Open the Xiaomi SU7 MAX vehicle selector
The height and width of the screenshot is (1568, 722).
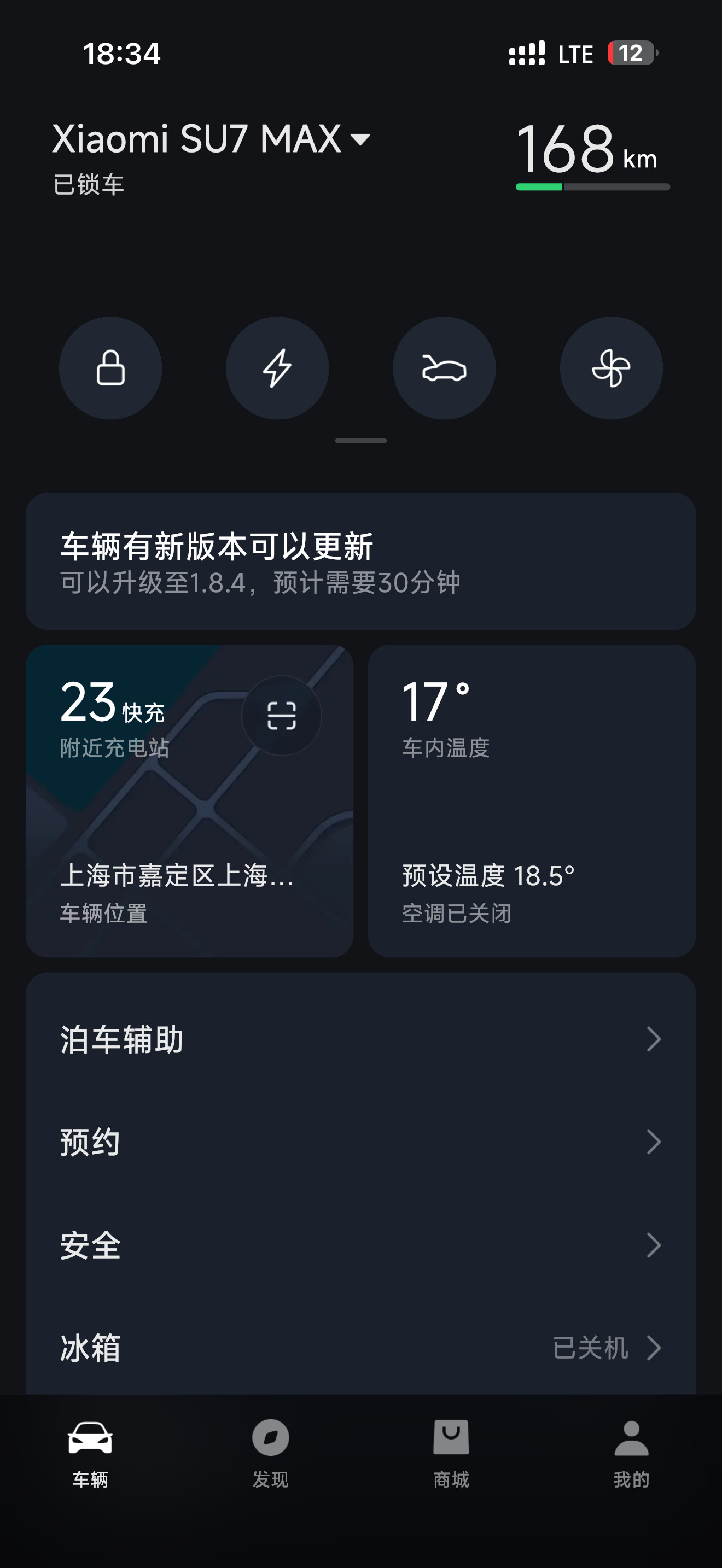pyautogui.click(x=212, y=140)
